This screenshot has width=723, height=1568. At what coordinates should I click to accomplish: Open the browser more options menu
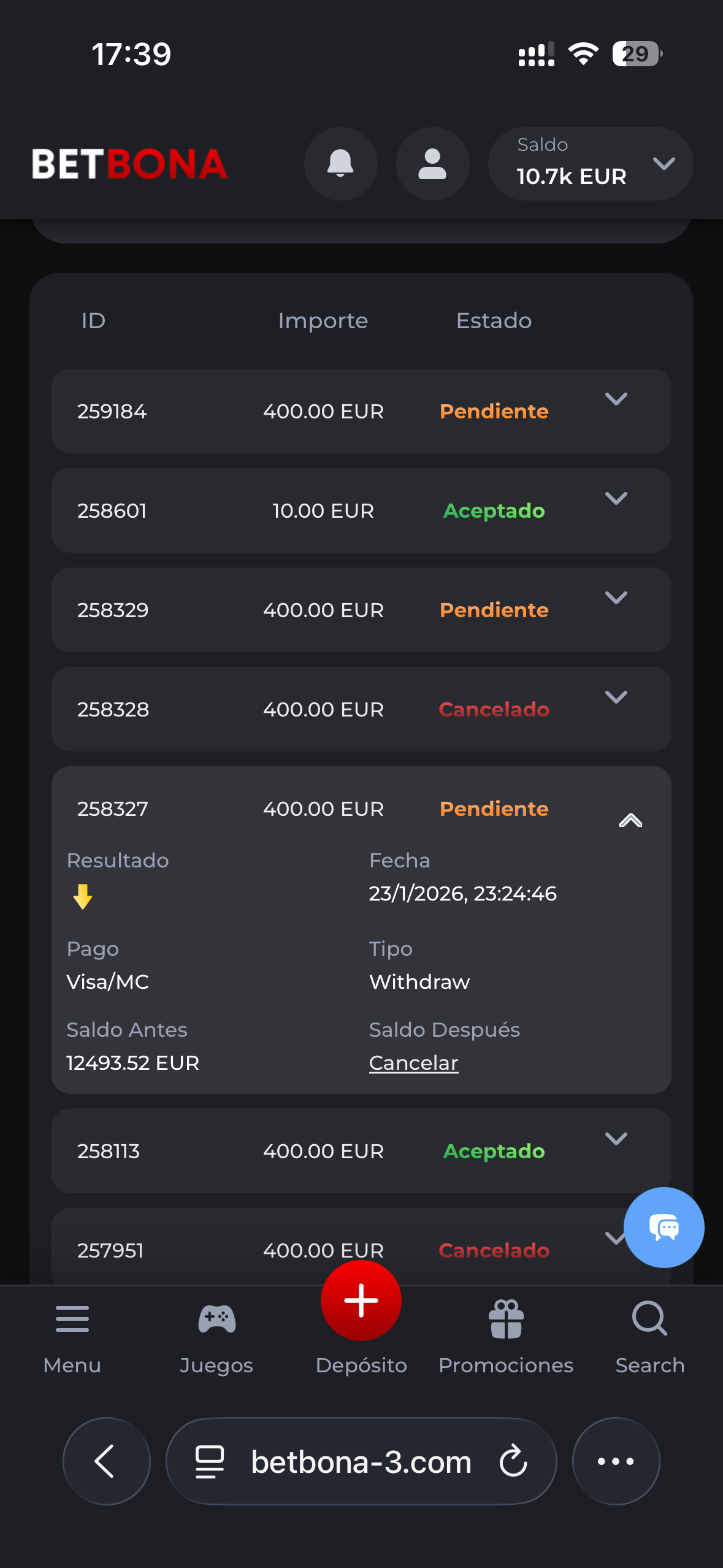point(616,1461)
